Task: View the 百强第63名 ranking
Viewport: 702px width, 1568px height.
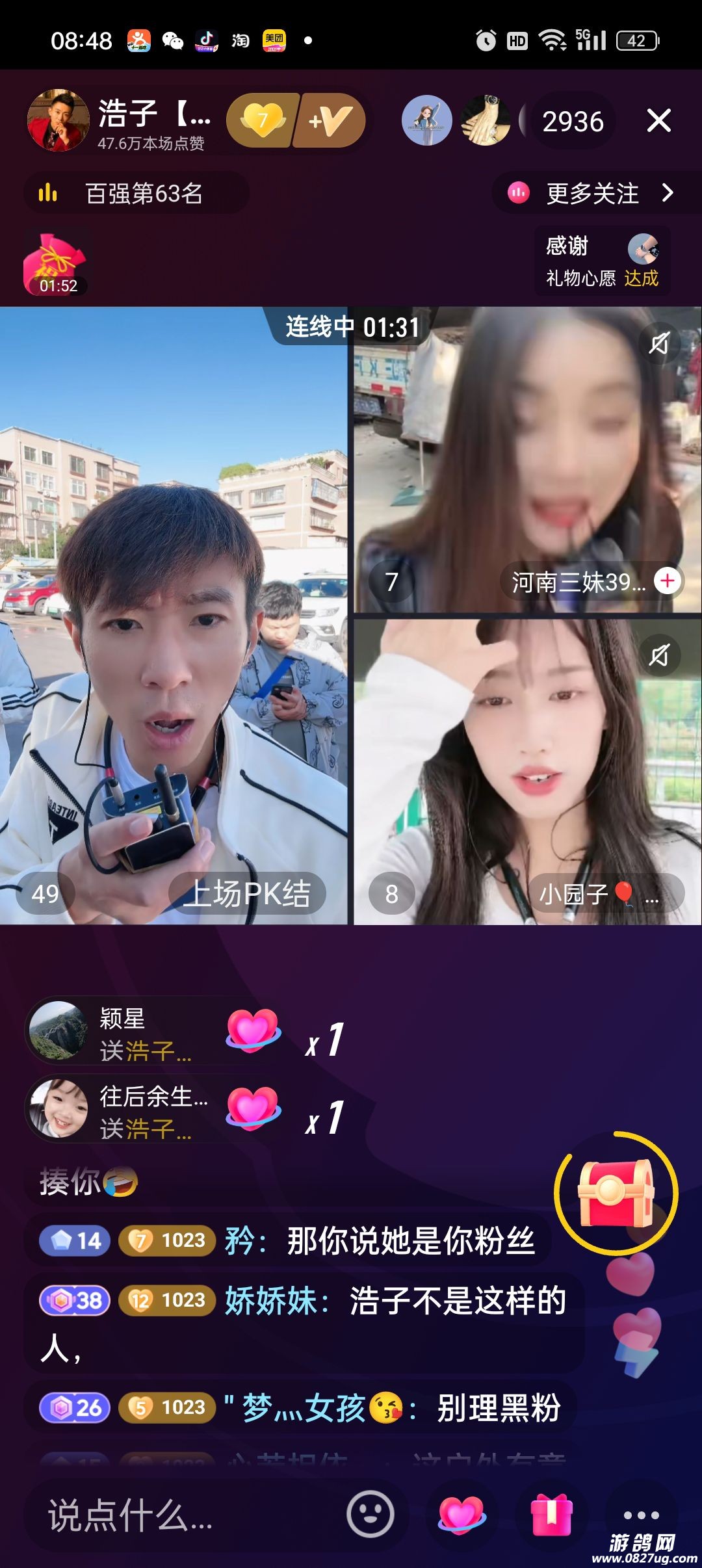Action: click(136, 193)
